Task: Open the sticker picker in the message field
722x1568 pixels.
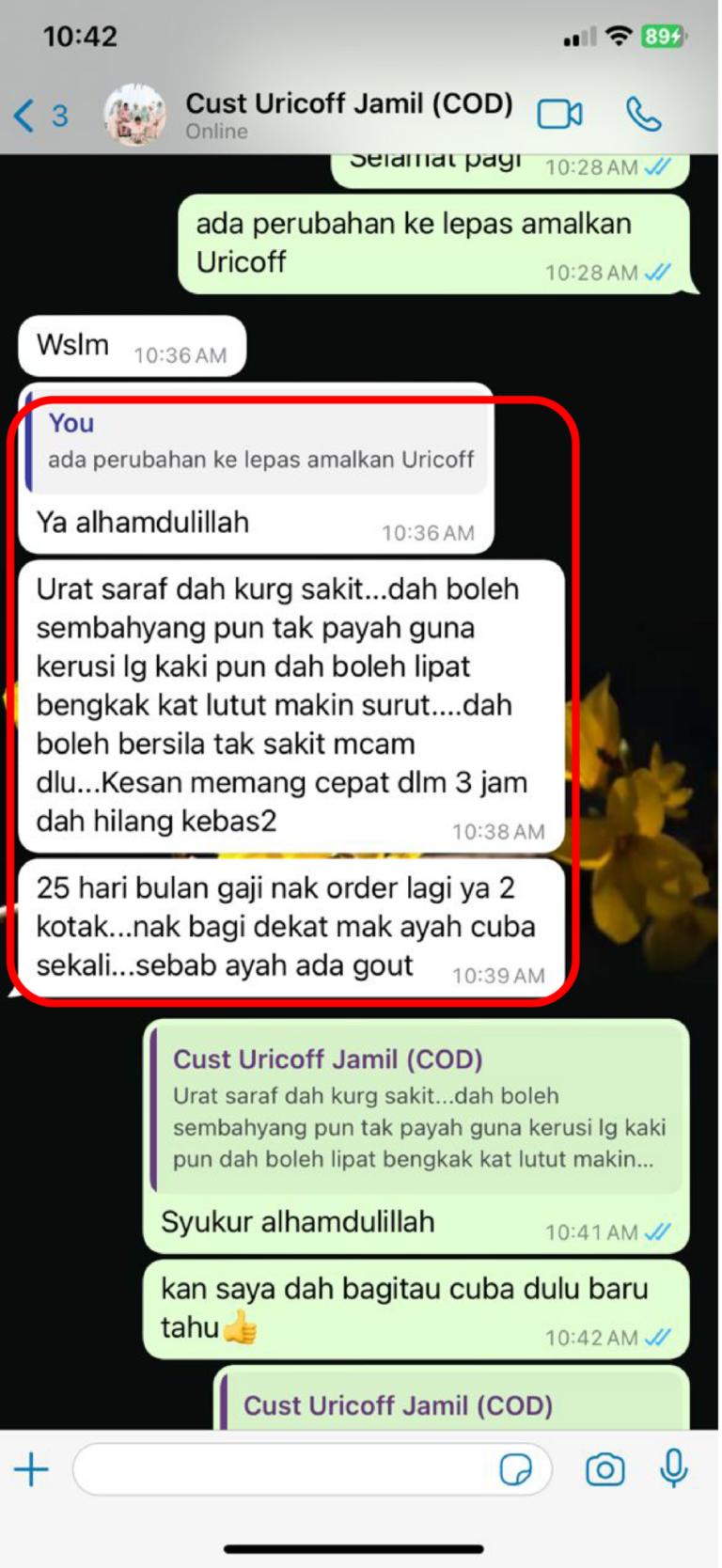Action: pyautogui.click(x=515, y=1468)
